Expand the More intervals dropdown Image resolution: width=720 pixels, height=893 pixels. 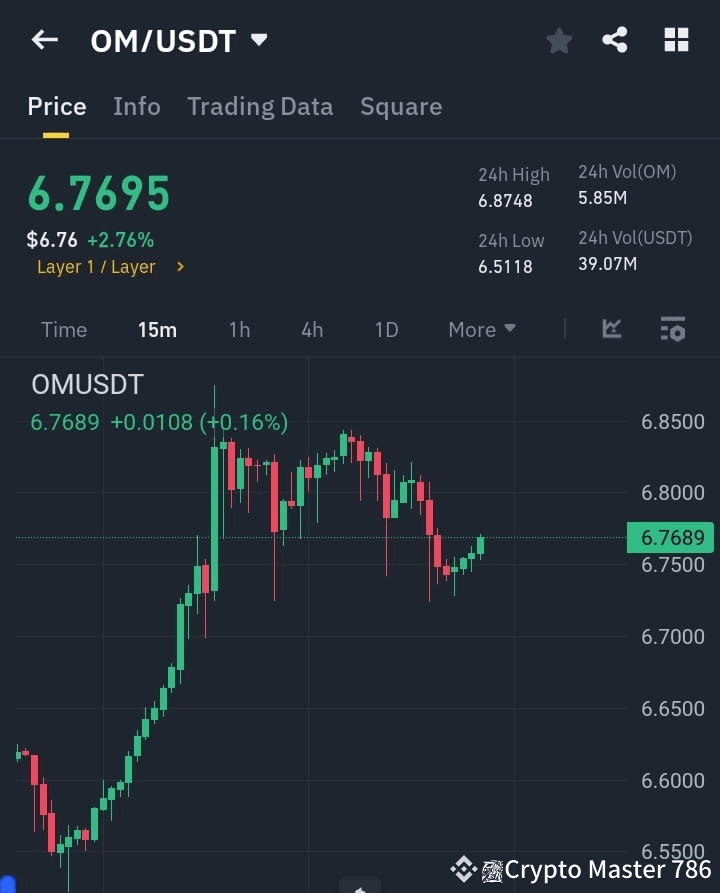click(481, 329)
